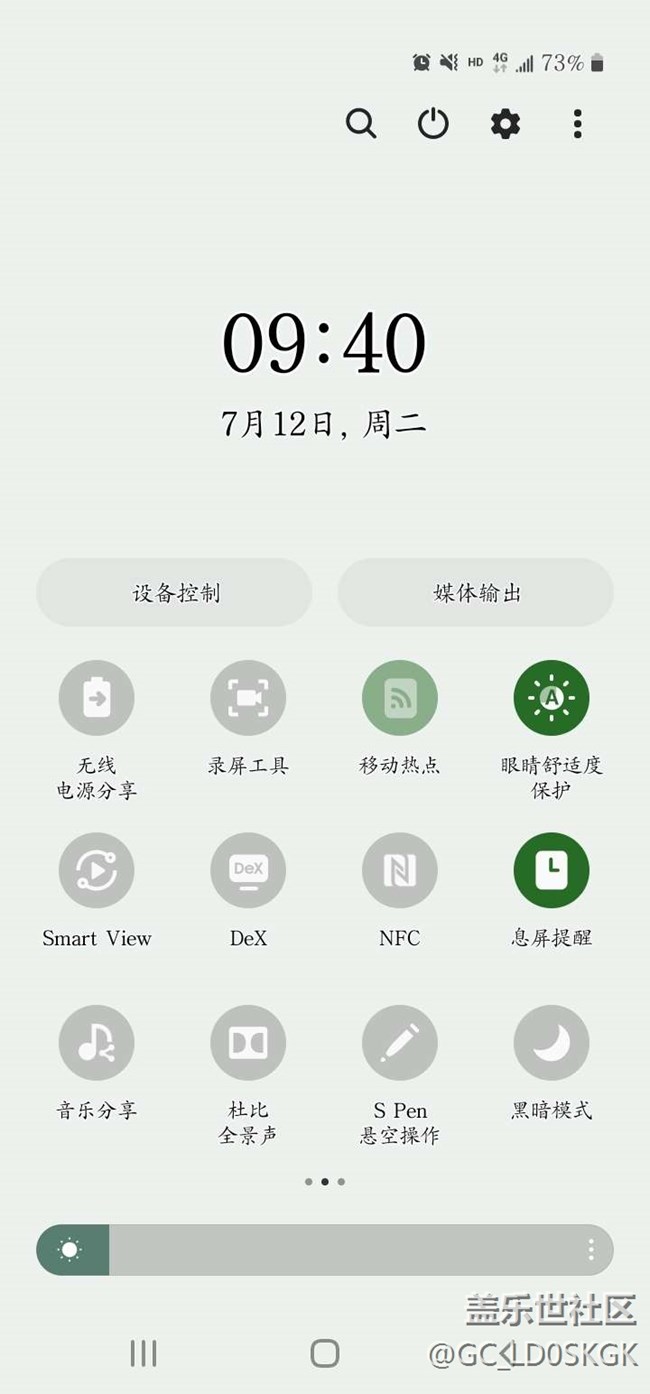Turn on 无线电源分享

(x=96, y=698)
